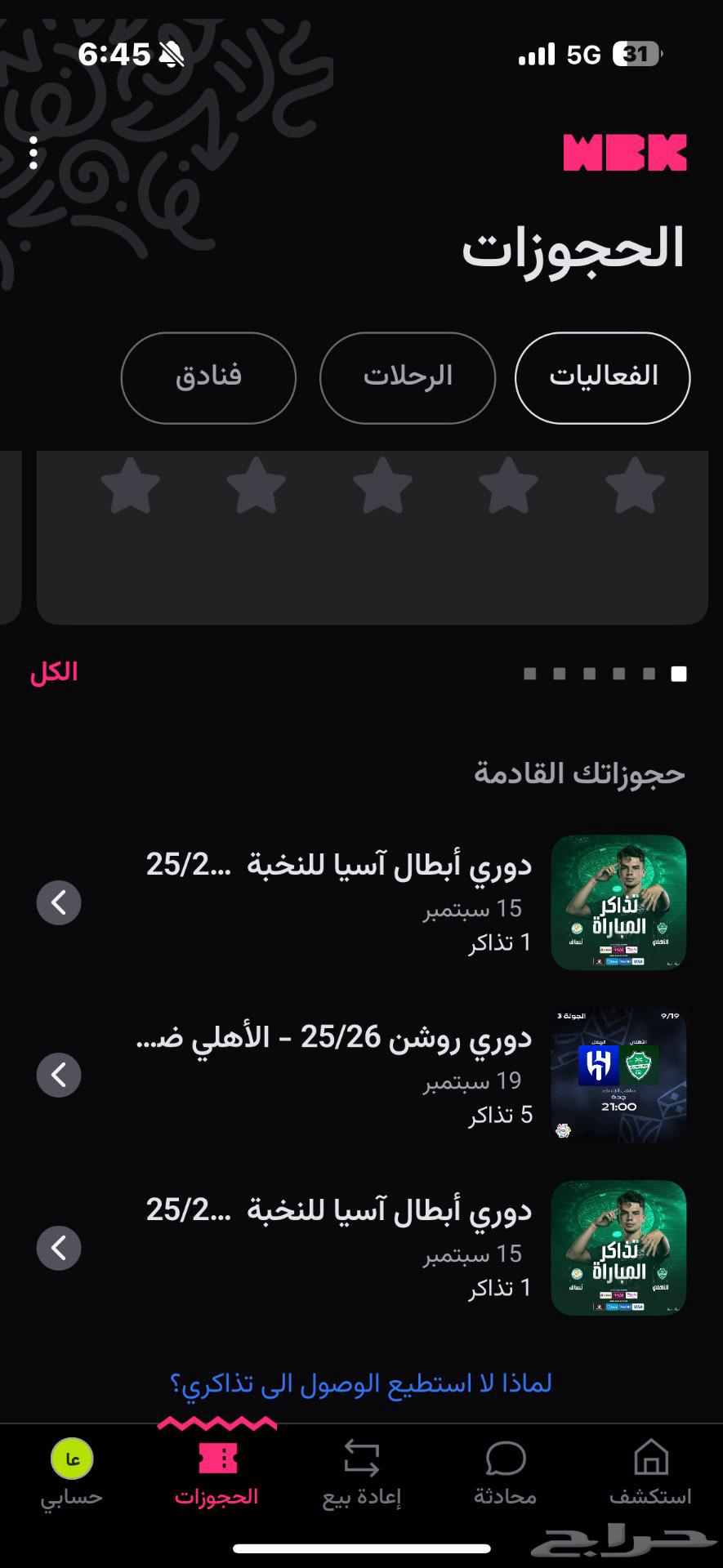723x1568 pixels.
Task: Switch to the الرحلات tab
Action: point(407,377)
